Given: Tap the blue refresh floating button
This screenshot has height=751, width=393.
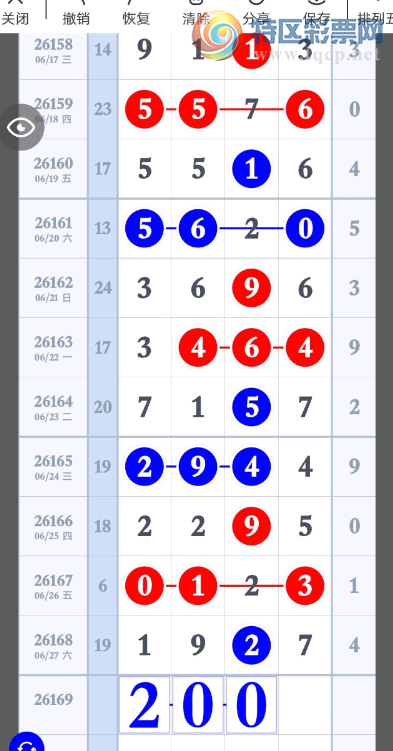Looking at the screenshot, I should pos(27,742).
